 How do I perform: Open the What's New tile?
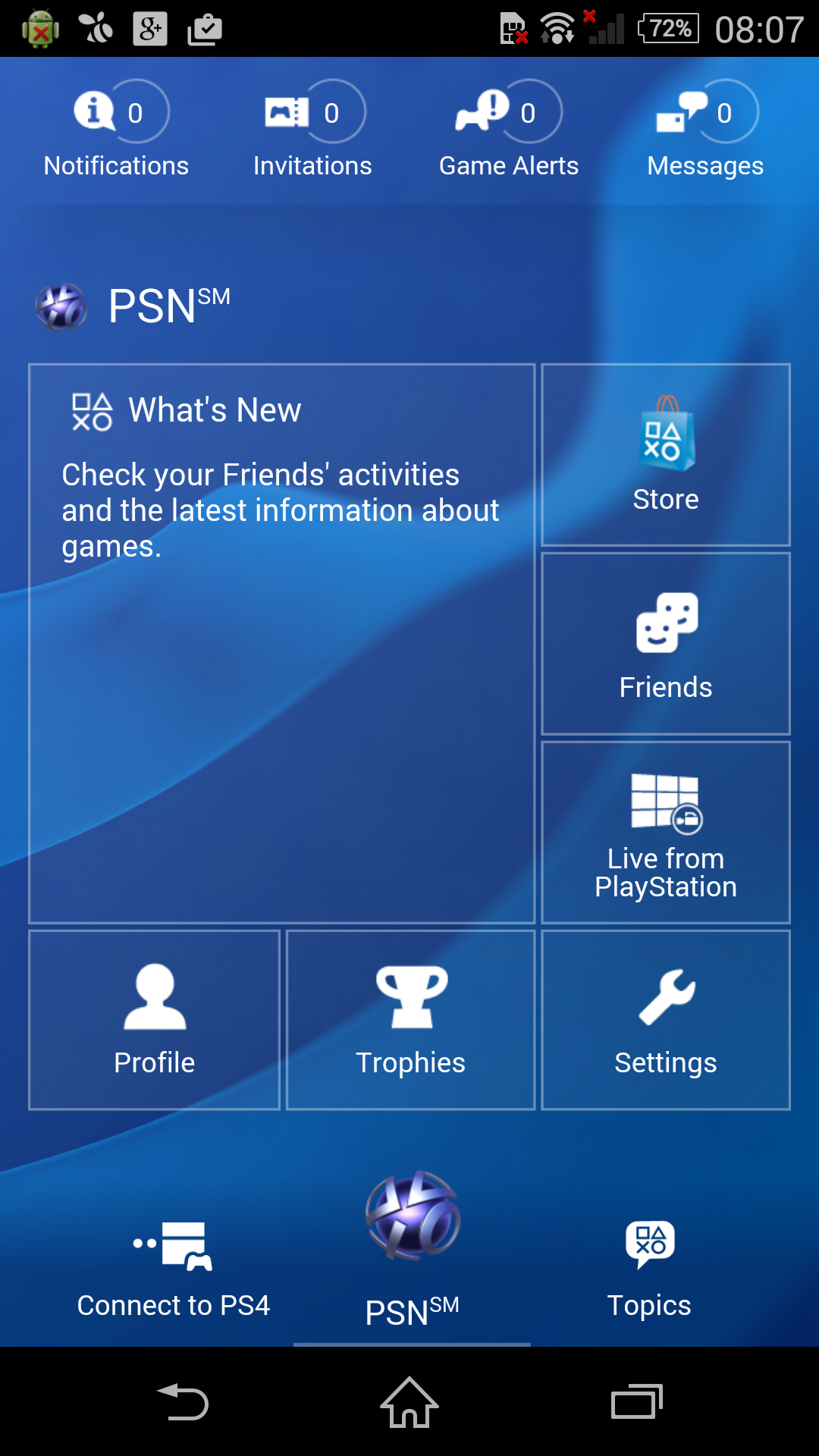pyautogui.click(x=281, y=643)
